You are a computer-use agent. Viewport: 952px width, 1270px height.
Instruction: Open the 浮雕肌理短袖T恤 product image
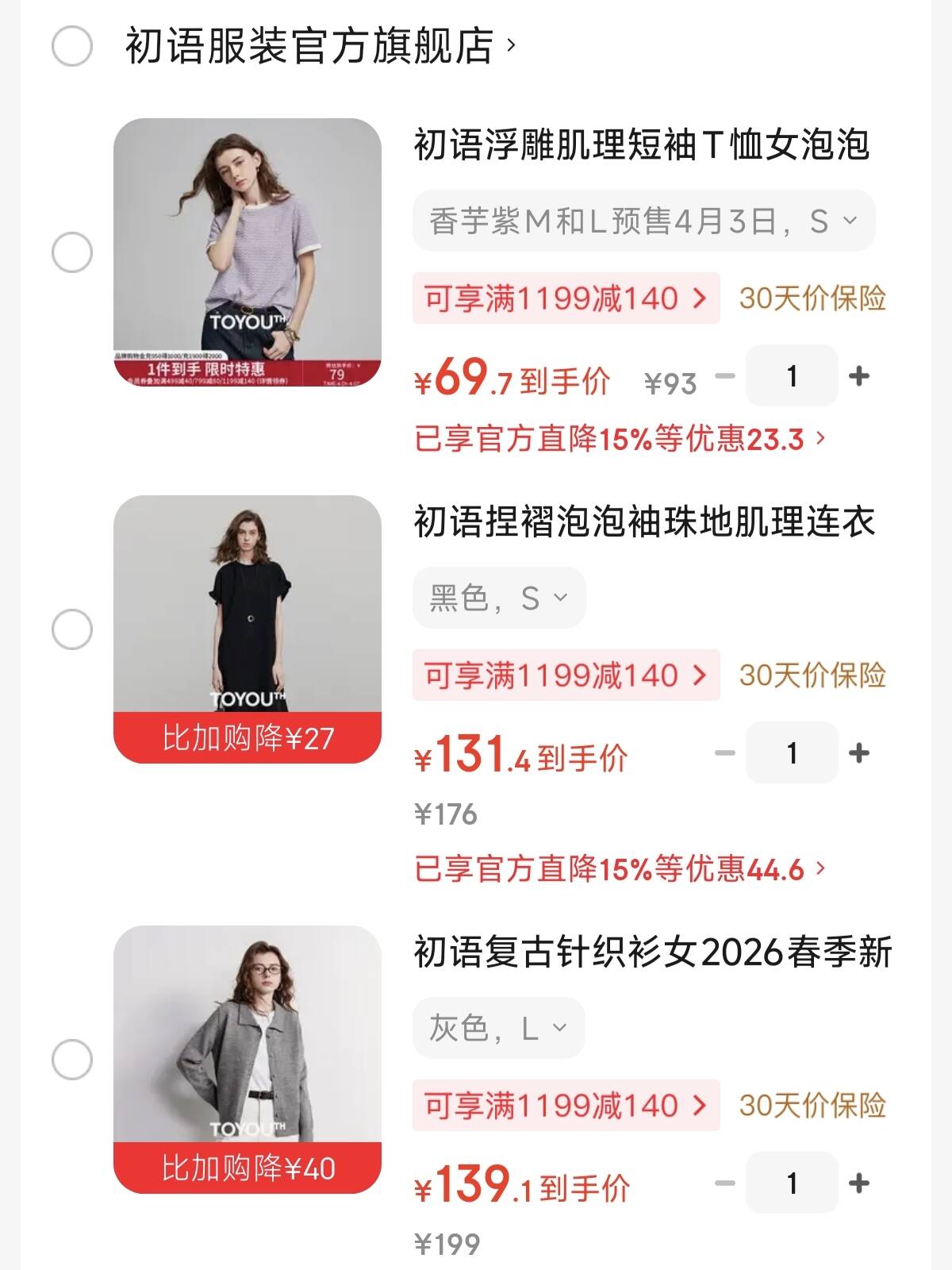(247, 252)
